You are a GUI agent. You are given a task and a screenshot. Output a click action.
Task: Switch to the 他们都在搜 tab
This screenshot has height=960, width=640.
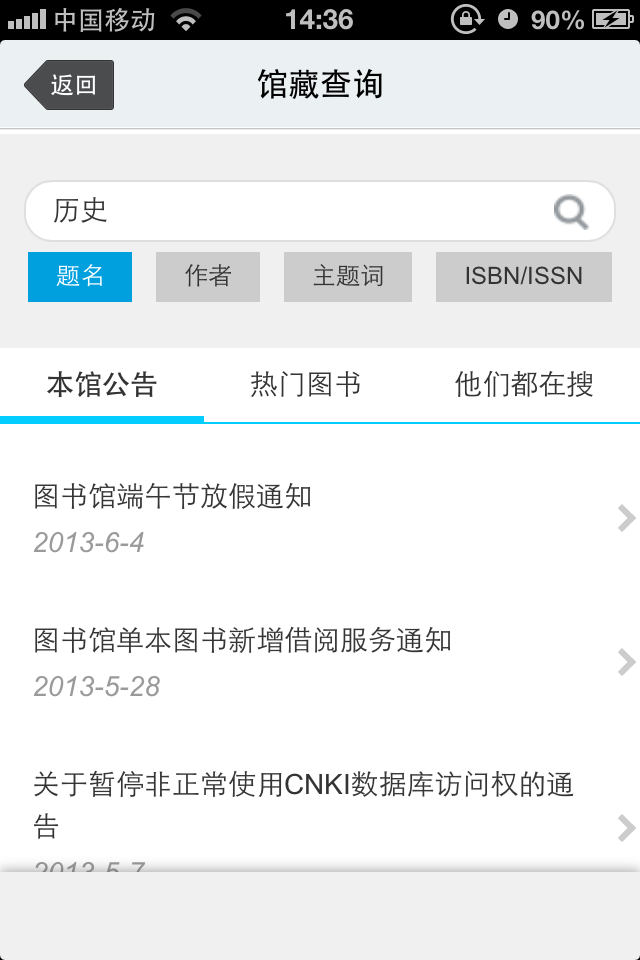523,385
